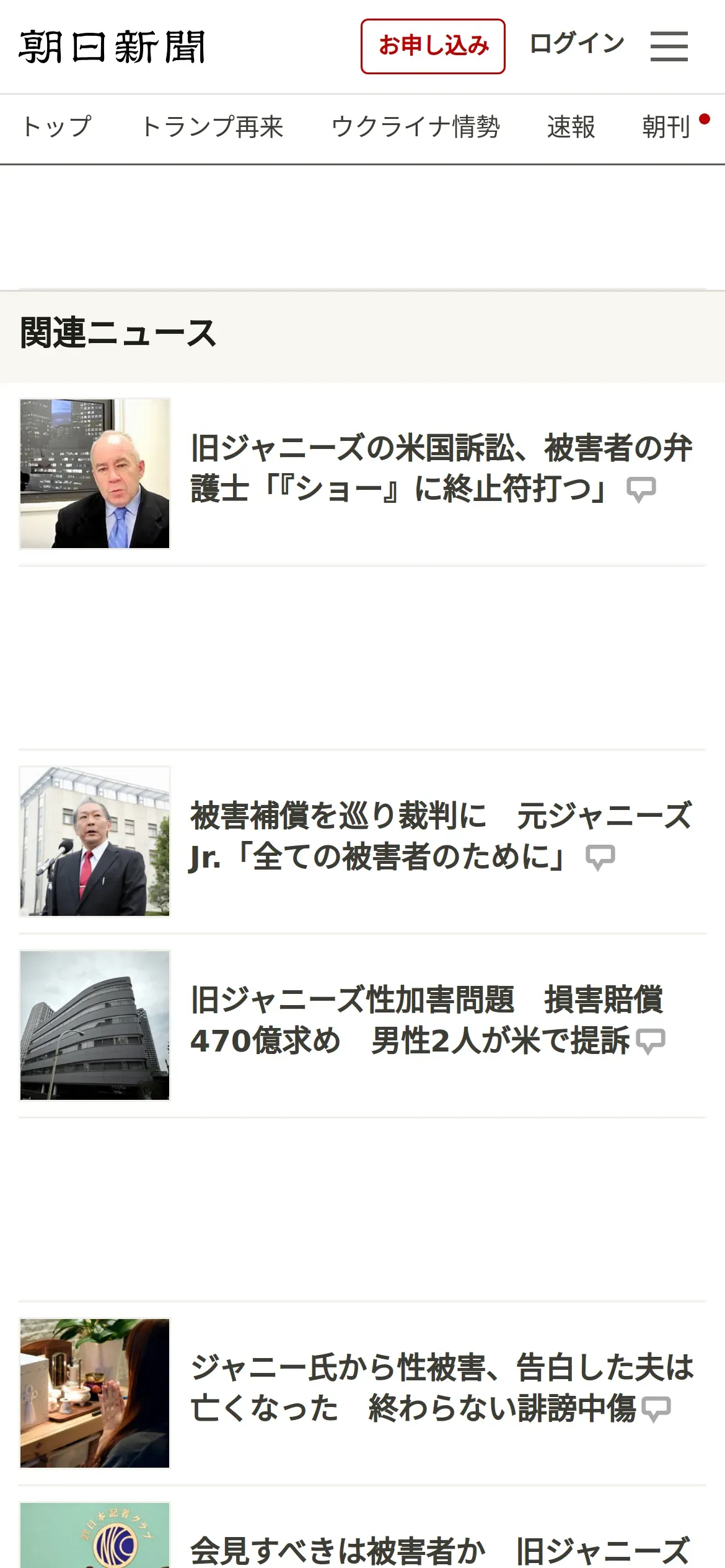Tap the お申し込み subscribe button
Screen dimensions: 725x1568
click(433, 46)
